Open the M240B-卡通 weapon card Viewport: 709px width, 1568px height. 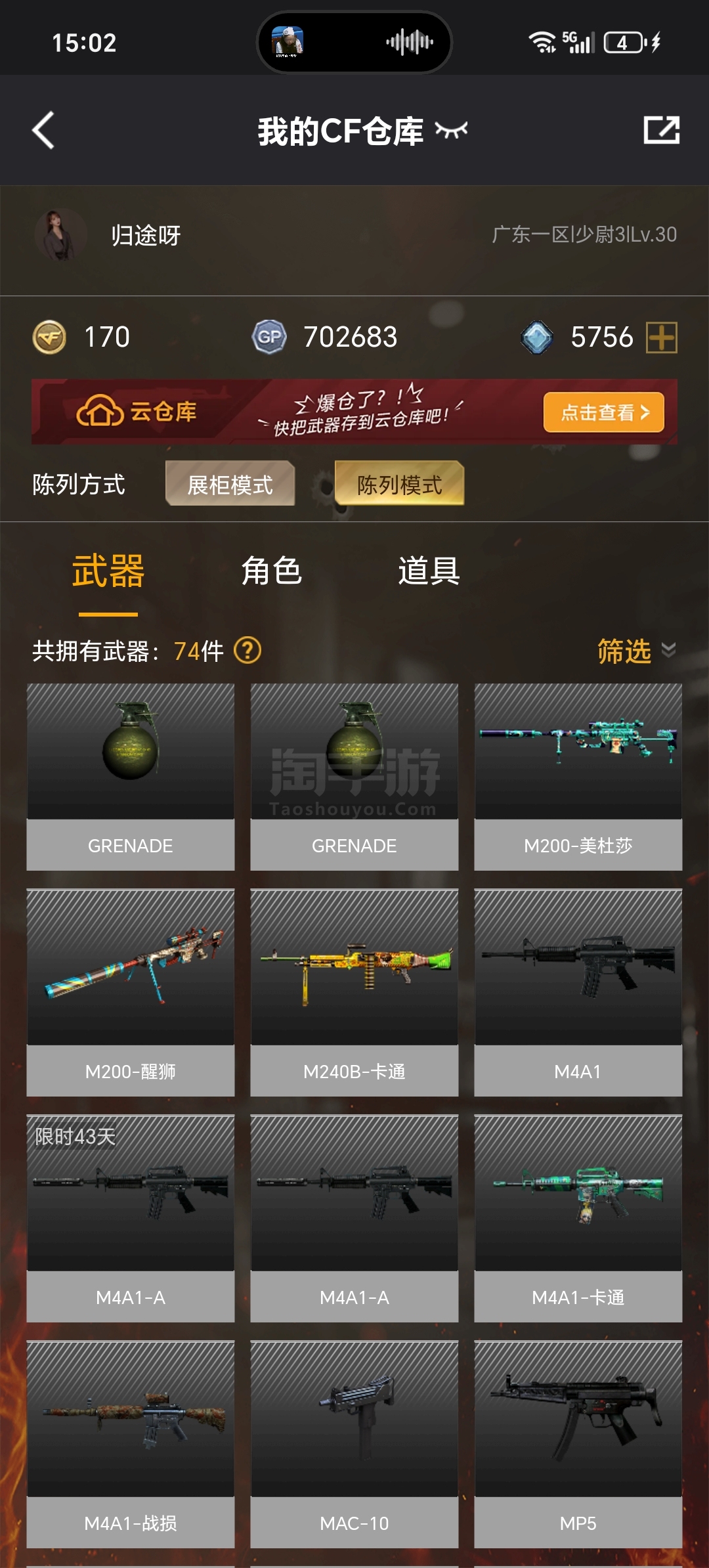[354, 993]
